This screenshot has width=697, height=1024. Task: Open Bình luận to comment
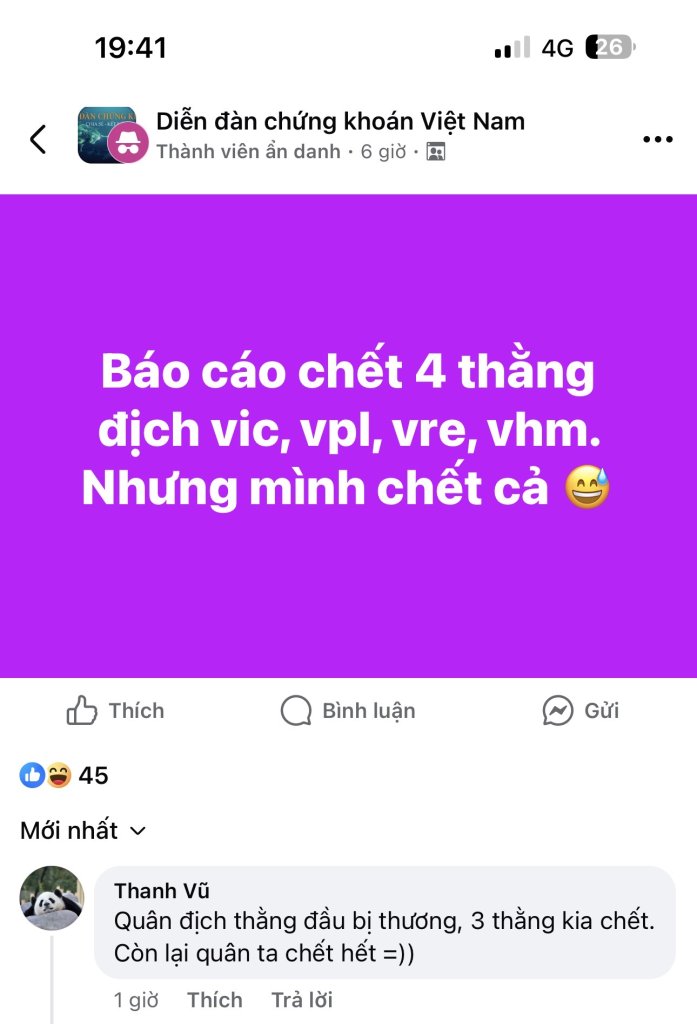coord(348,711)
